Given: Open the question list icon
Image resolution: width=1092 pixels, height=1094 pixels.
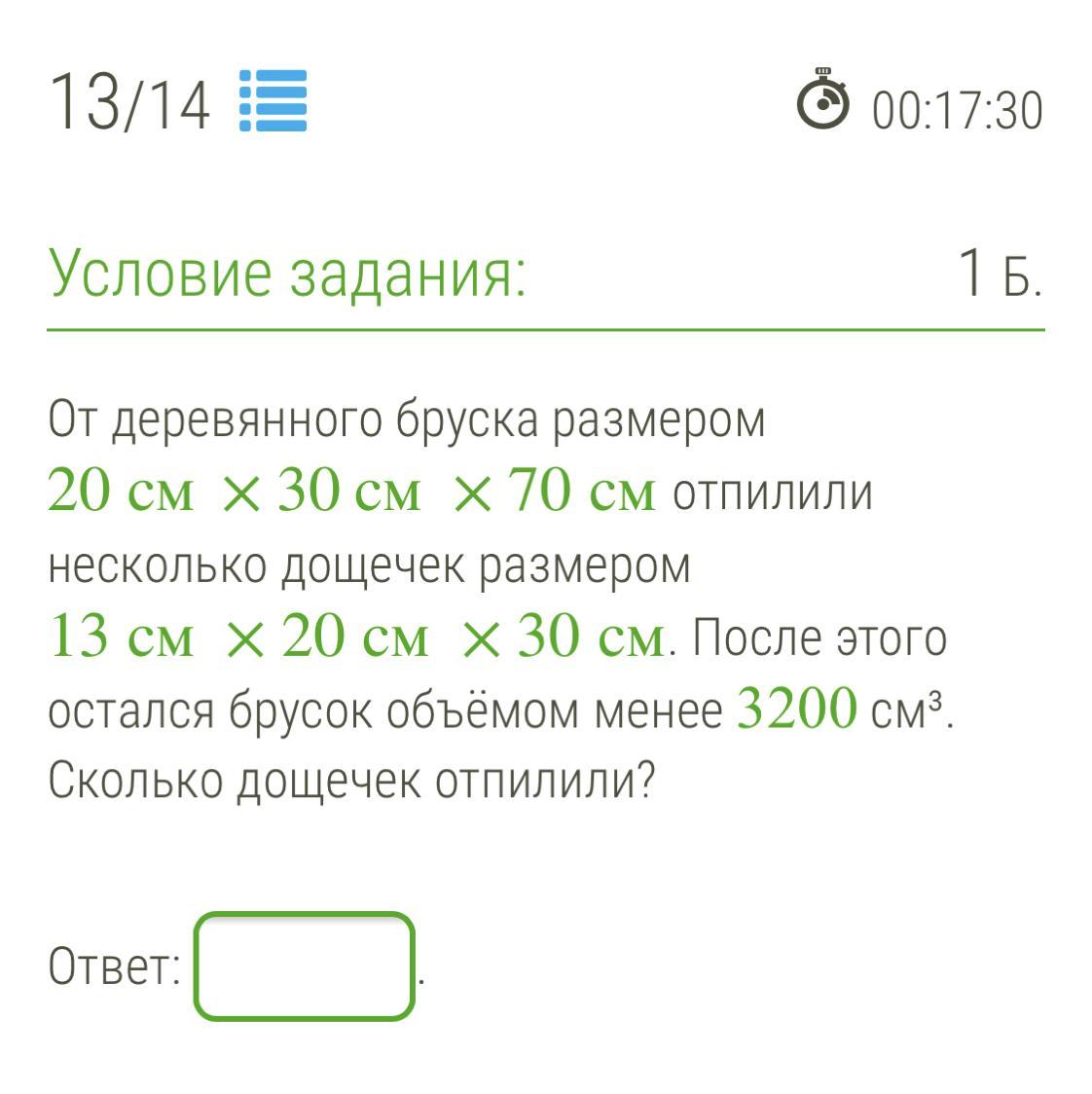Looking at the screenshot, I should tap(273, 101).
